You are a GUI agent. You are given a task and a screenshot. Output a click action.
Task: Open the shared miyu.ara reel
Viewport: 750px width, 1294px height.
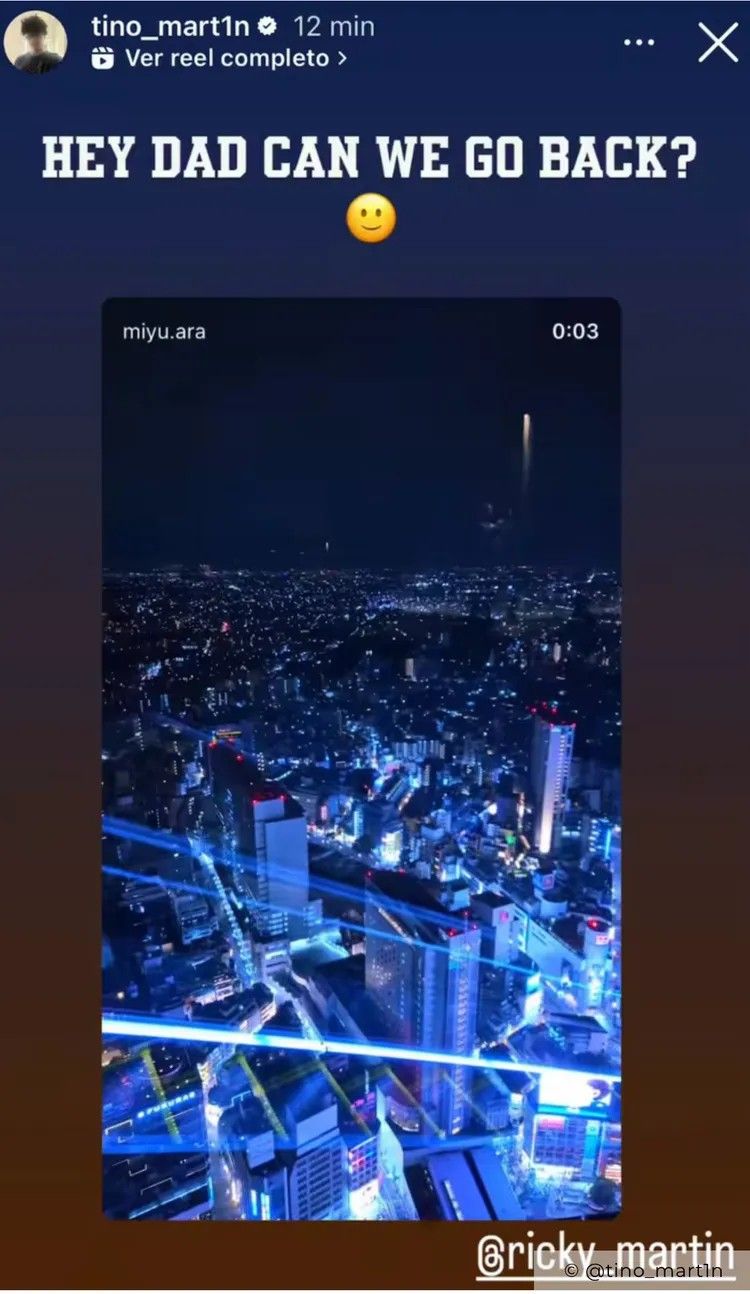(x=361, y=758)
